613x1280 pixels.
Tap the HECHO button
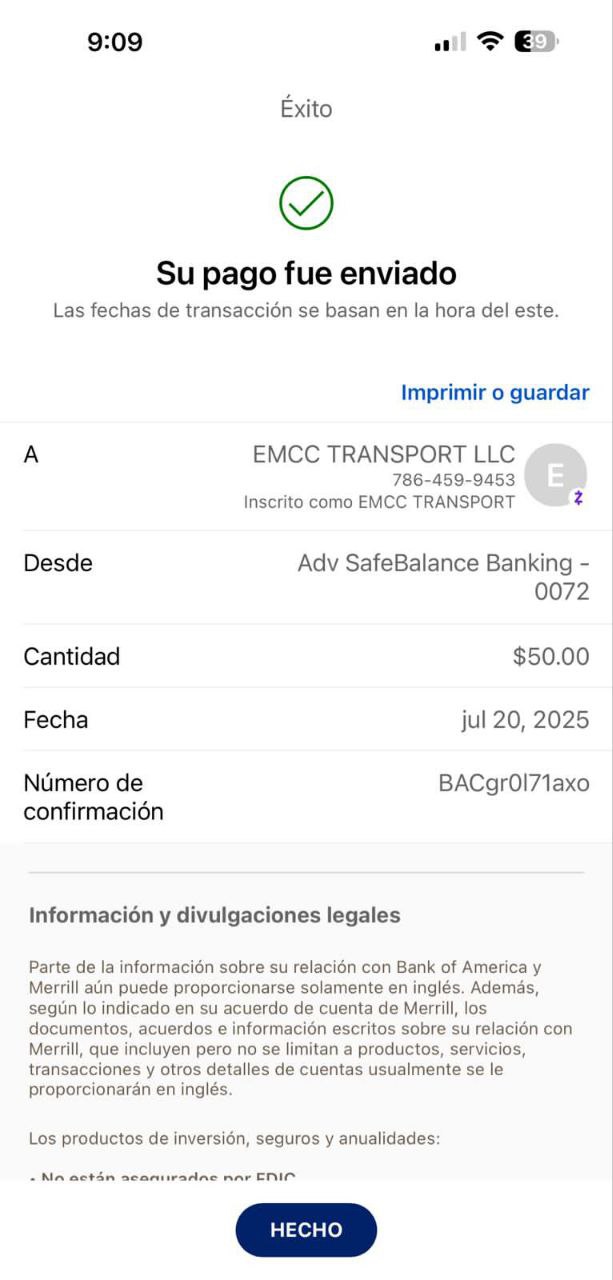click(x=306, y=1230)
